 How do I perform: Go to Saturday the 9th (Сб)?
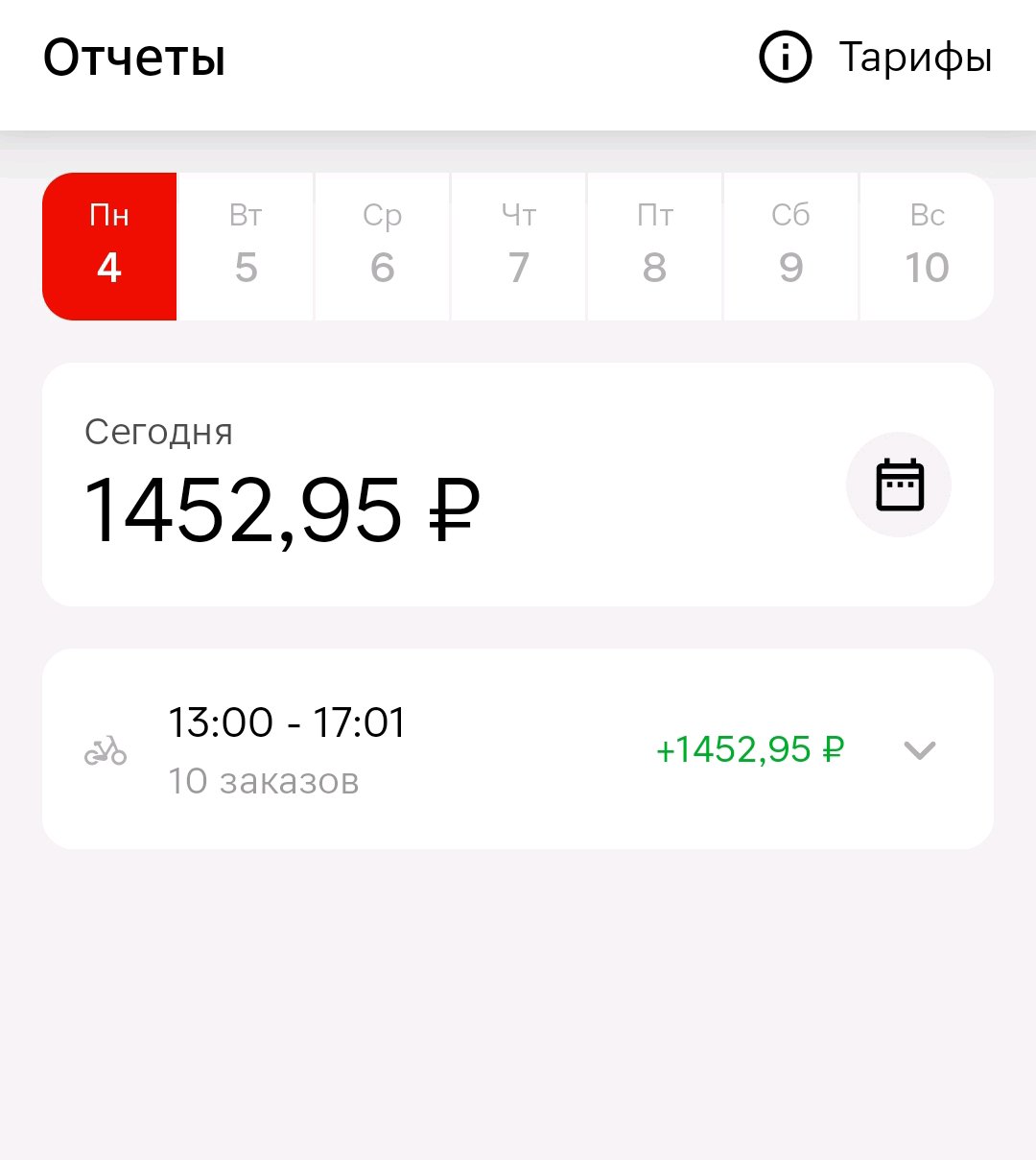point(790,247)
